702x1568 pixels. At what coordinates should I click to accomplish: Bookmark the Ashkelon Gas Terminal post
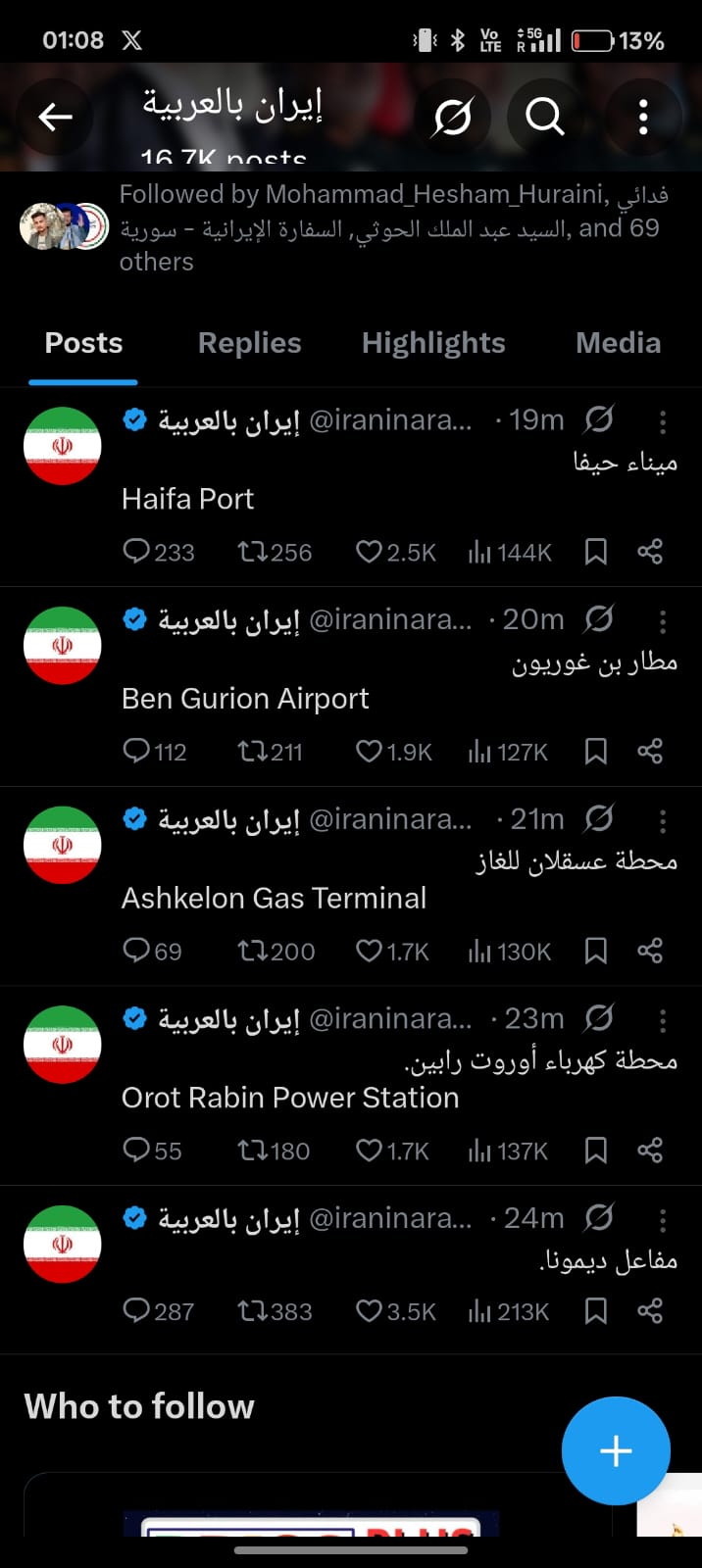pyautogui.click(x=595, y=951)
